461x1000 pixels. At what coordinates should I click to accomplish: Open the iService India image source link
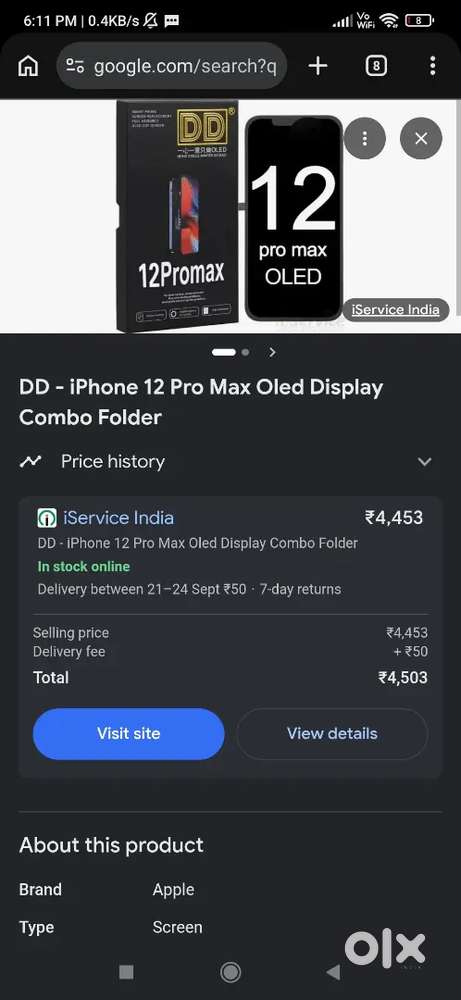395,310
